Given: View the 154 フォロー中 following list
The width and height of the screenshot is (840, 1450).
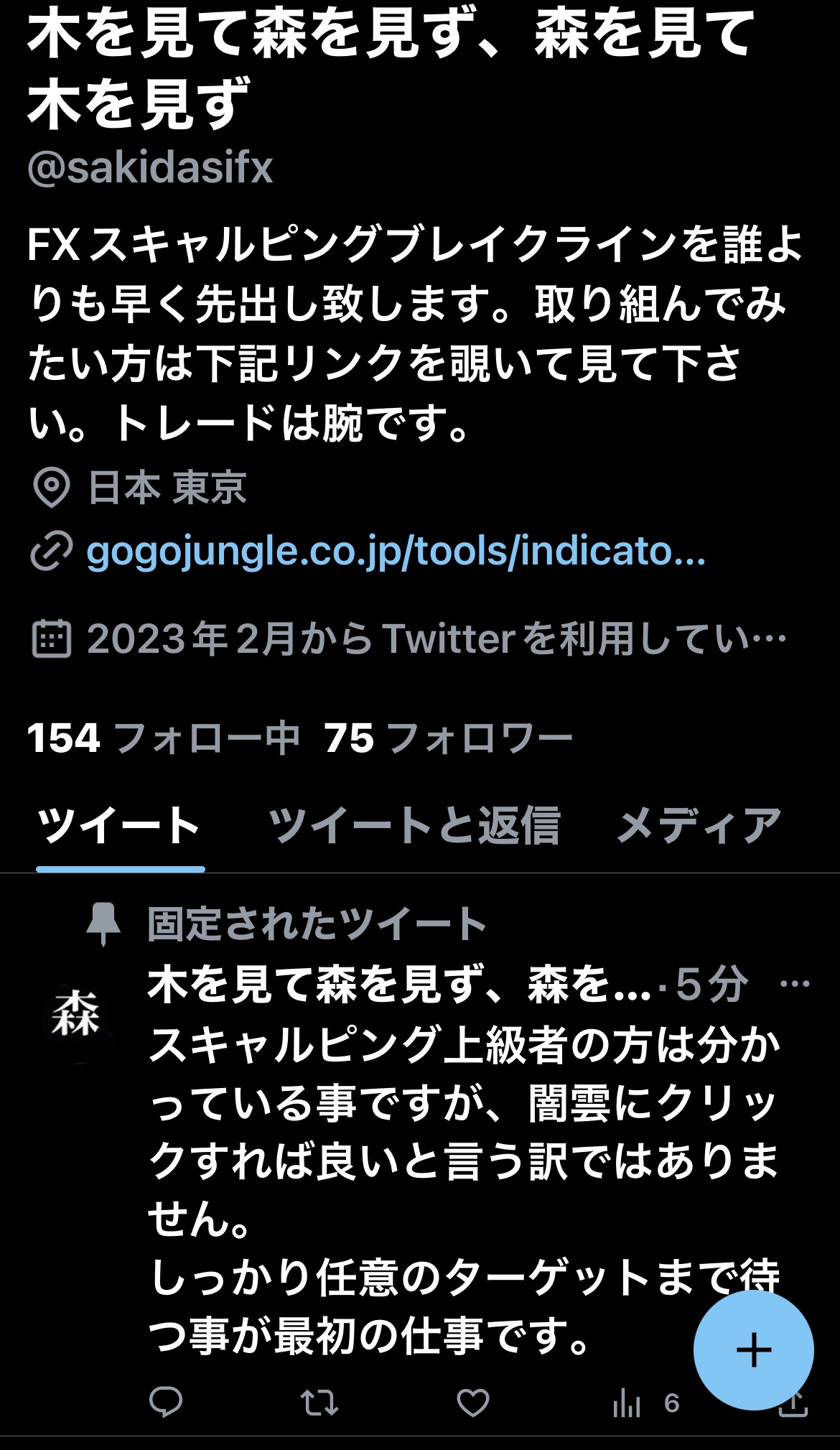Looking at the screenshot, I should point(163,738).
